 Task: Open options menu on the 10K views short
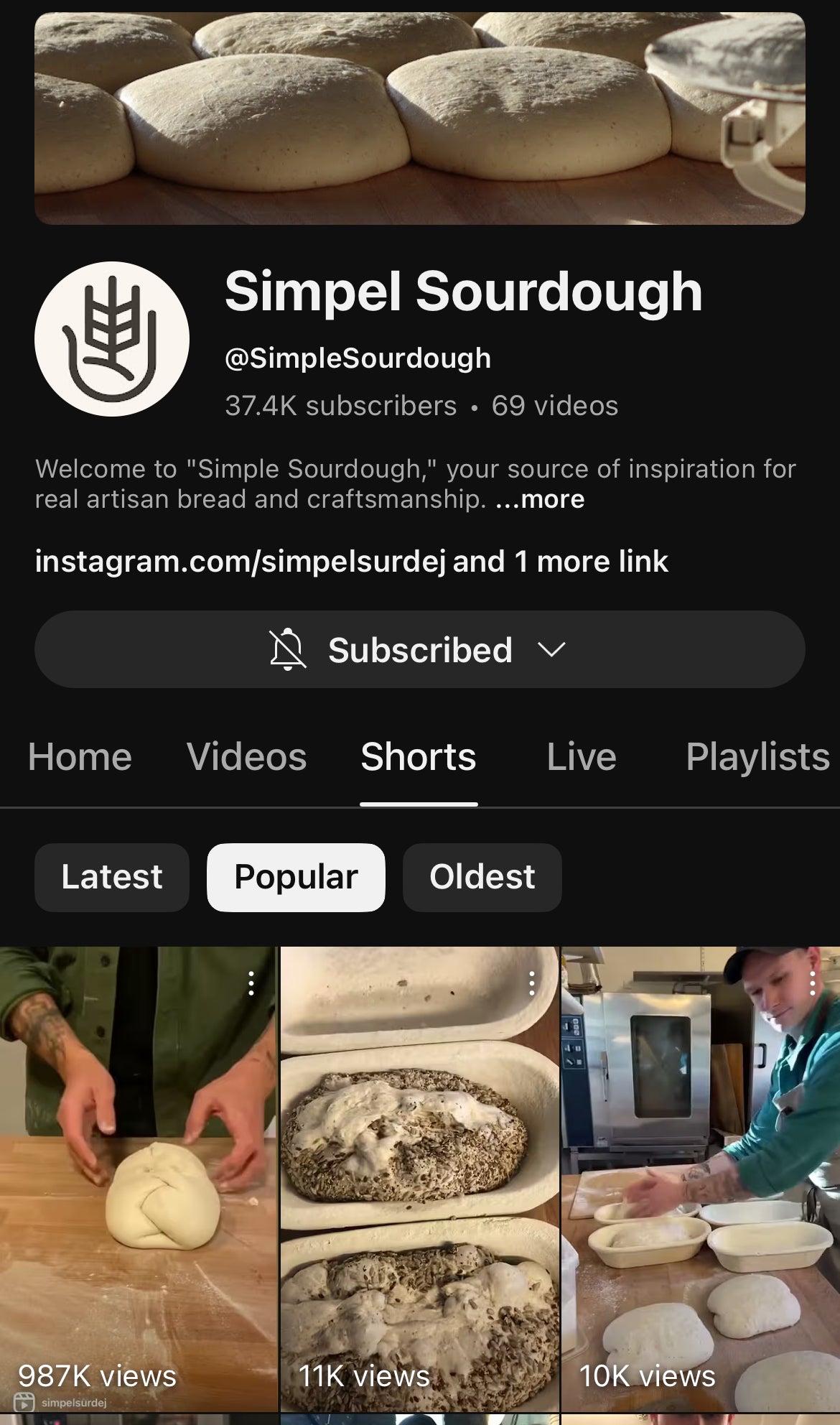[x=813, y=983]
